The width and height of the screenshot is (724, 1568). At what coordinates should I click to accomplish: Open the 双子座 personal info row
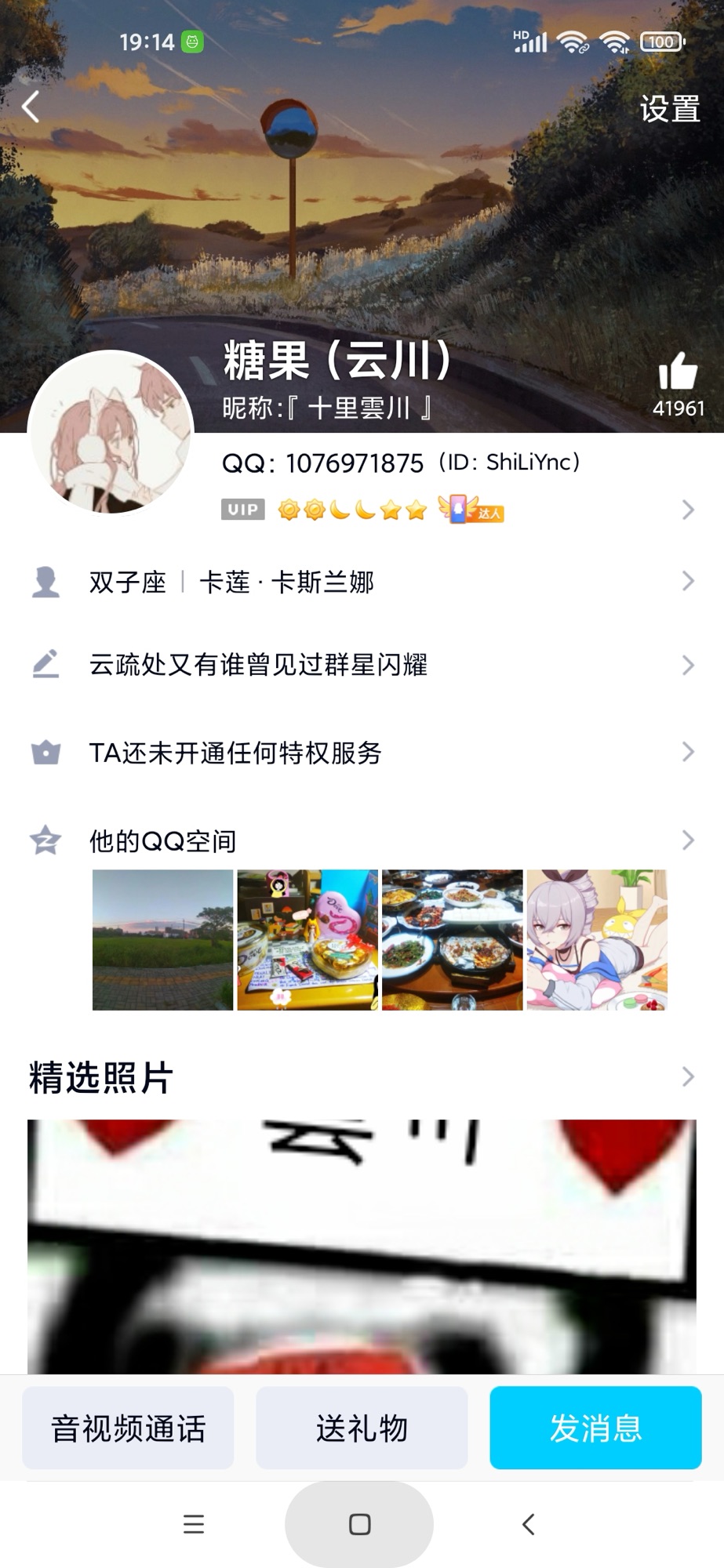361,582
